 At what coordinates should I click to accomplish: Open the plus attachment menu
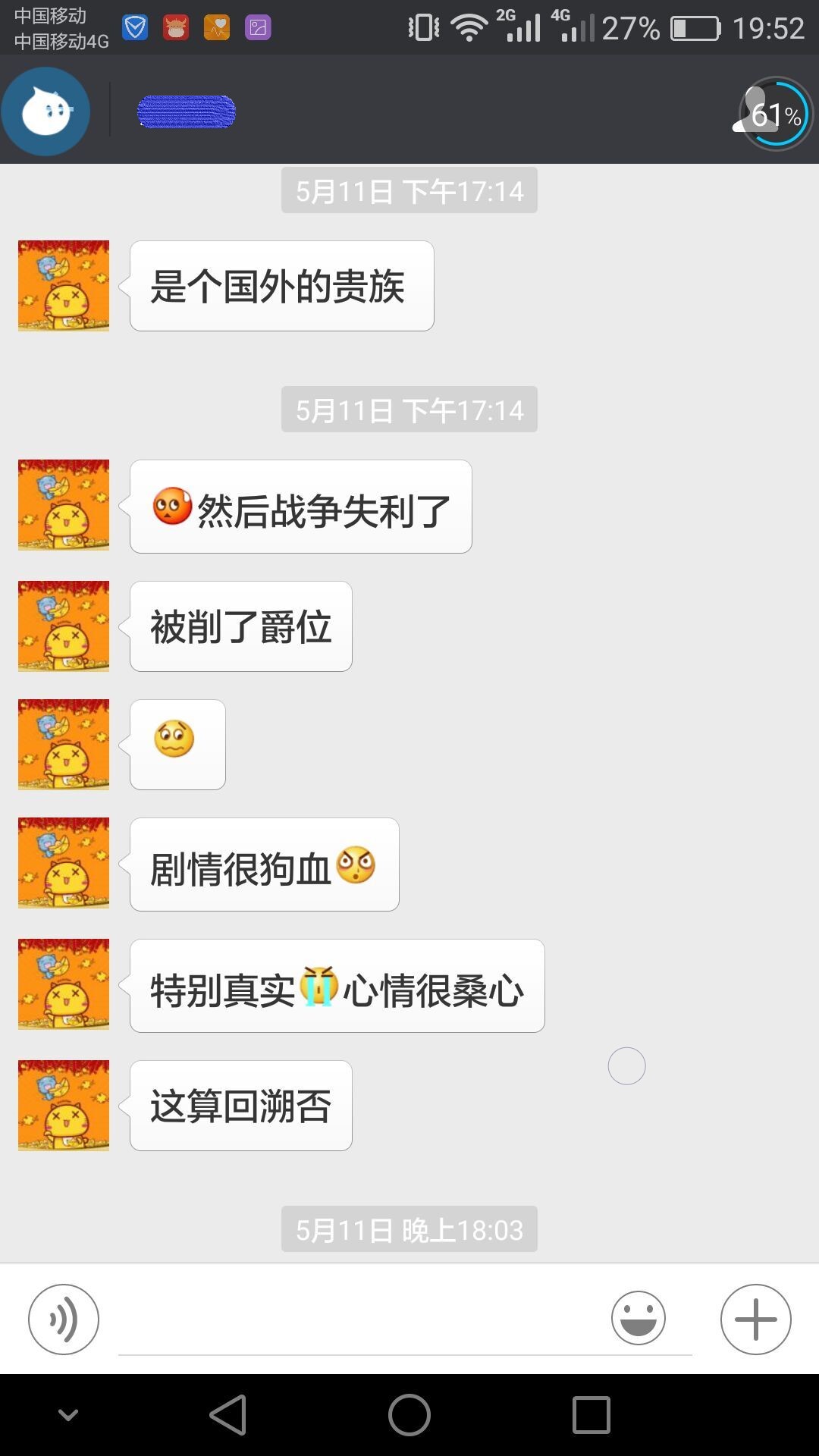(755, 1319)
